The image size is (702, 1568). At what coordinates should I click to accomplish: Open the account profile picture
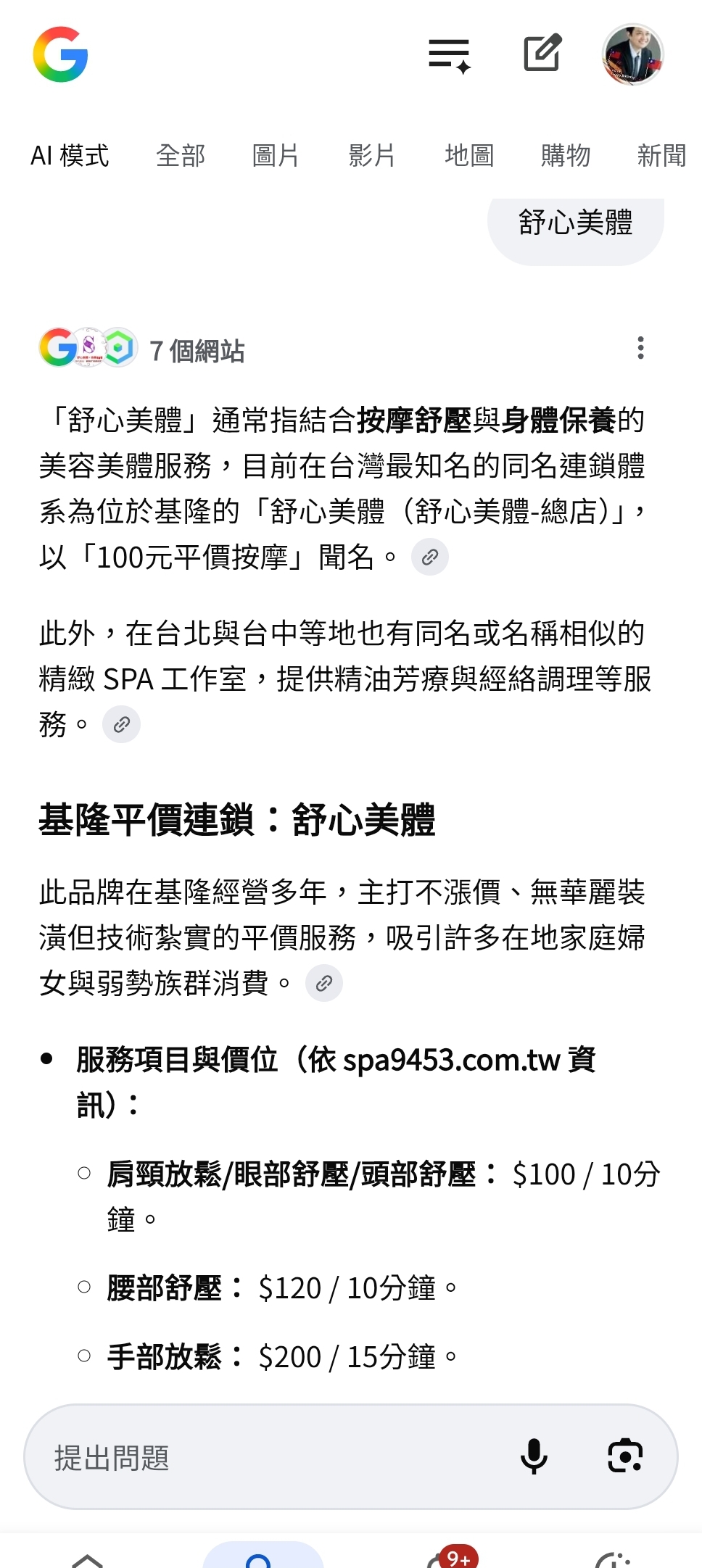633,54
